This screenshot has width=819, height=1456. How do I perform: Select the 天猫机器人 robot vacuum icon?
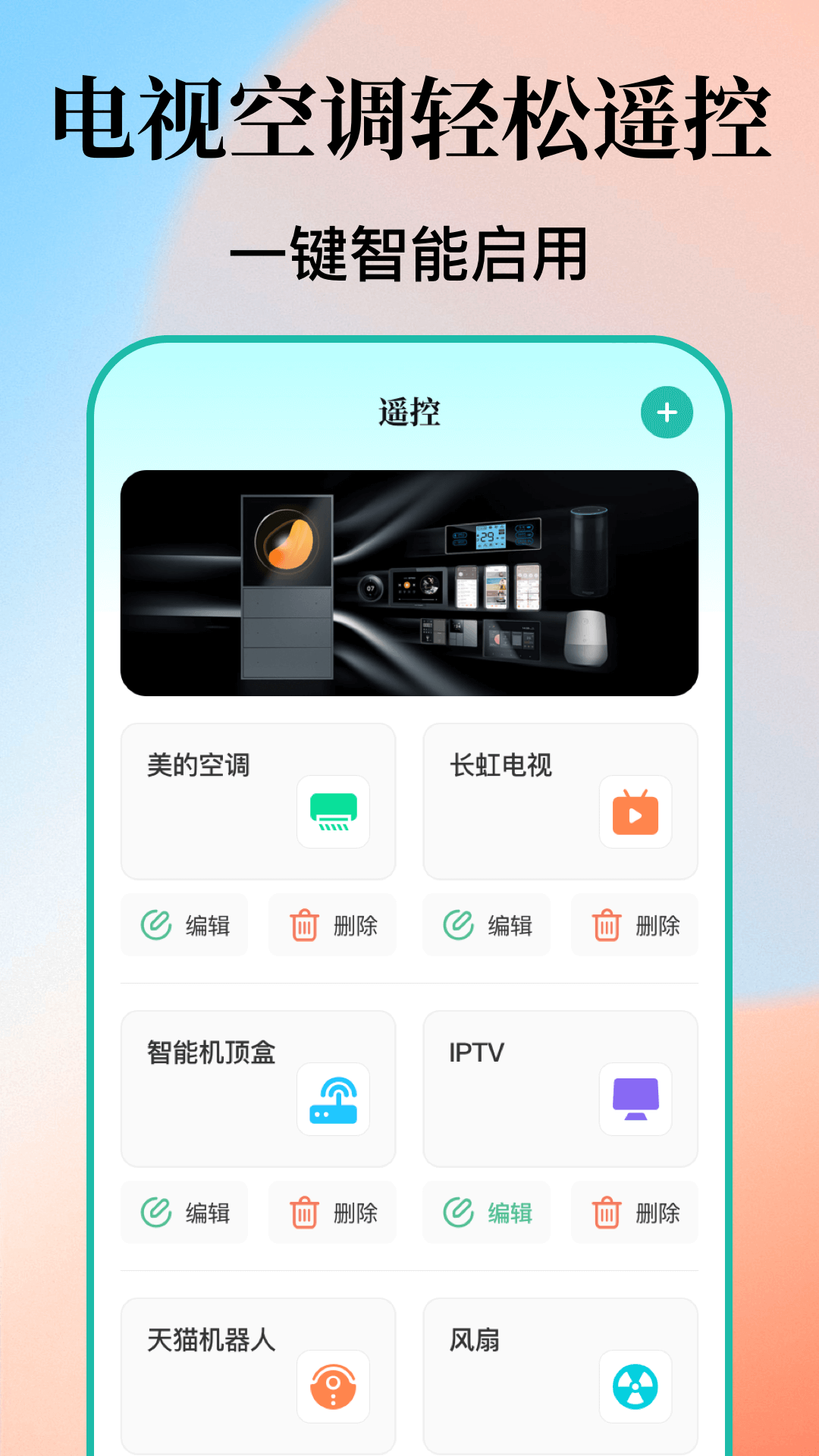pyautogui.click(x=334, y=1388)
